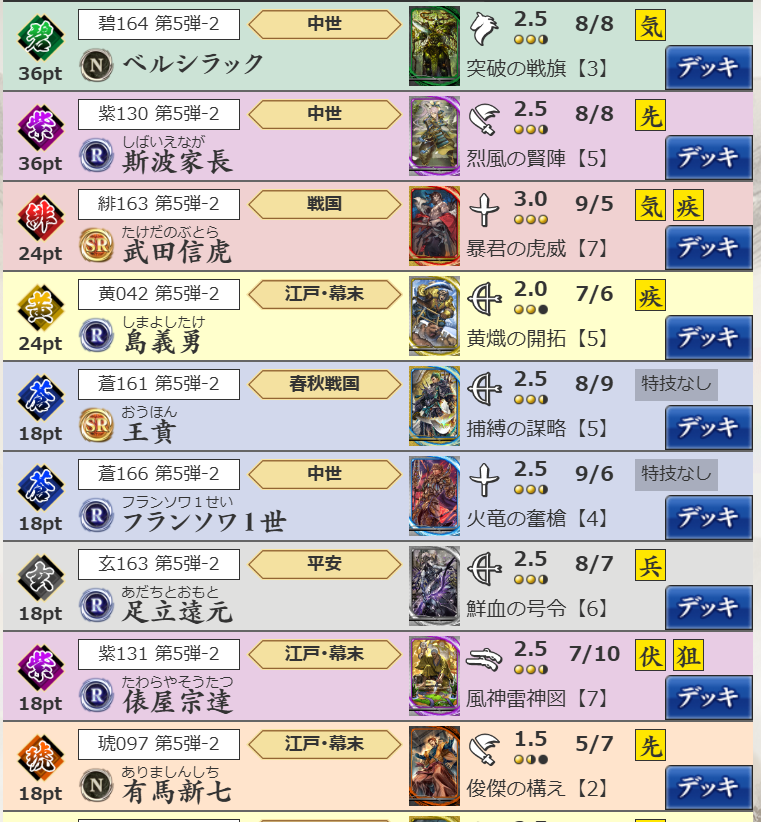This screenshot has height=822, width=761.
Task: Open the デッキ button for フランソワ1世
Action: pos(708,517)
